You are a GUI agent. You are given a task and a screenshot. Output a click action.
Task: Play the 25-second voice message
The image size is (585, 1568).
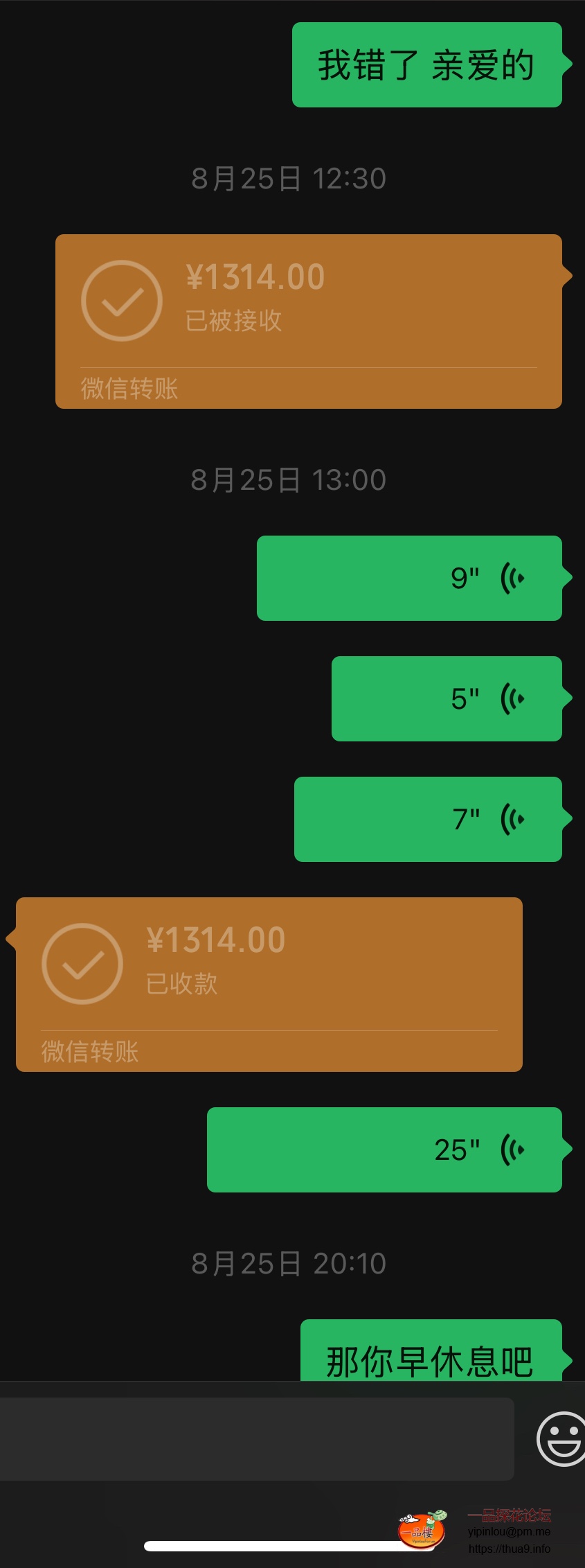click(384, 1149)
